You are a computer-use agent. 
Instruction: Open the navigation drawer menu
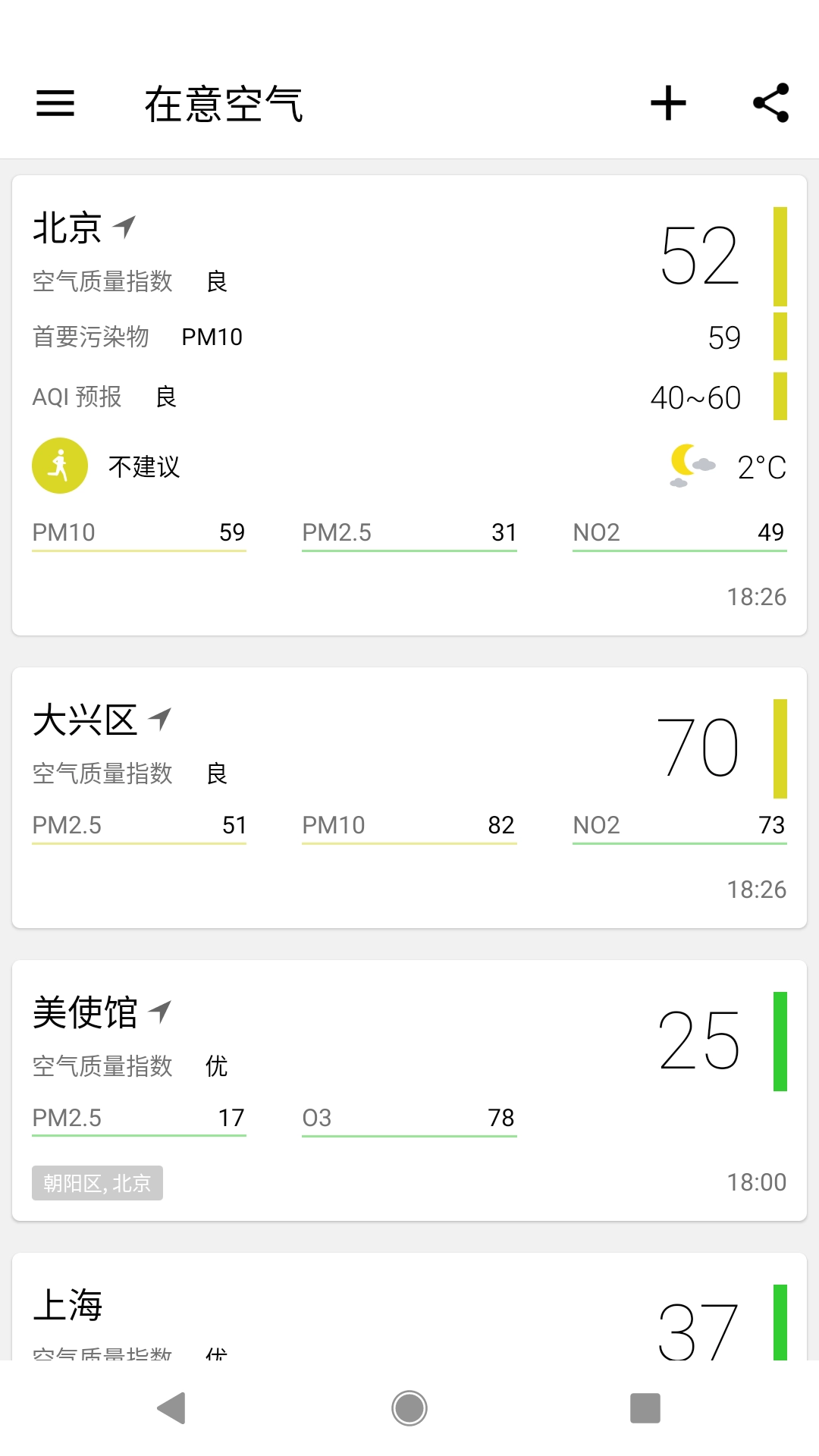(55, 104)
